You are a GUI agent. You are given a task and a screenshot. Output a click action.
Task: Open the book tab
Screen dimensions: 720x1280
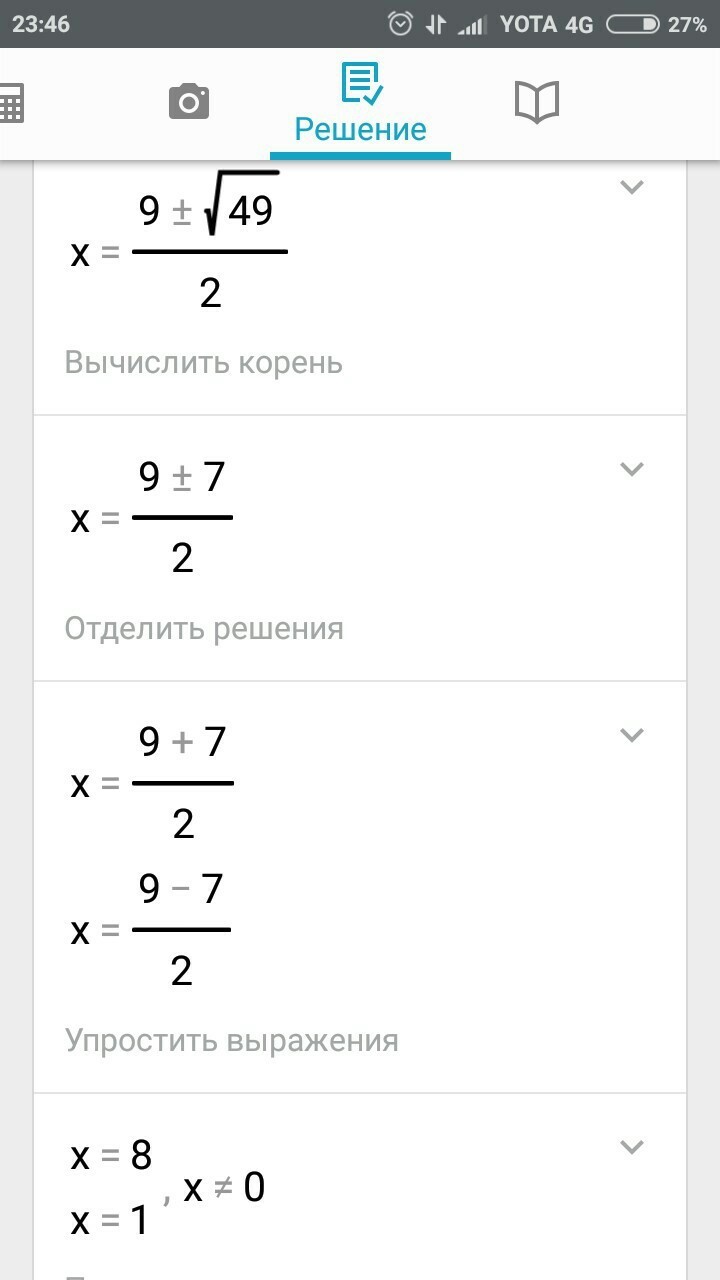[x=536, y=102]
